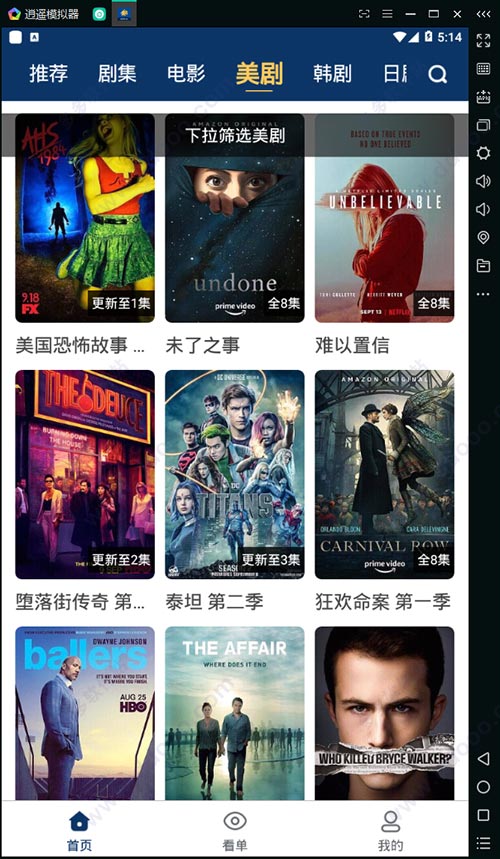Open the Who Killed Bryce Walker poster
The width and height of the screenshot is (500, 859).
tap(384, 713)
